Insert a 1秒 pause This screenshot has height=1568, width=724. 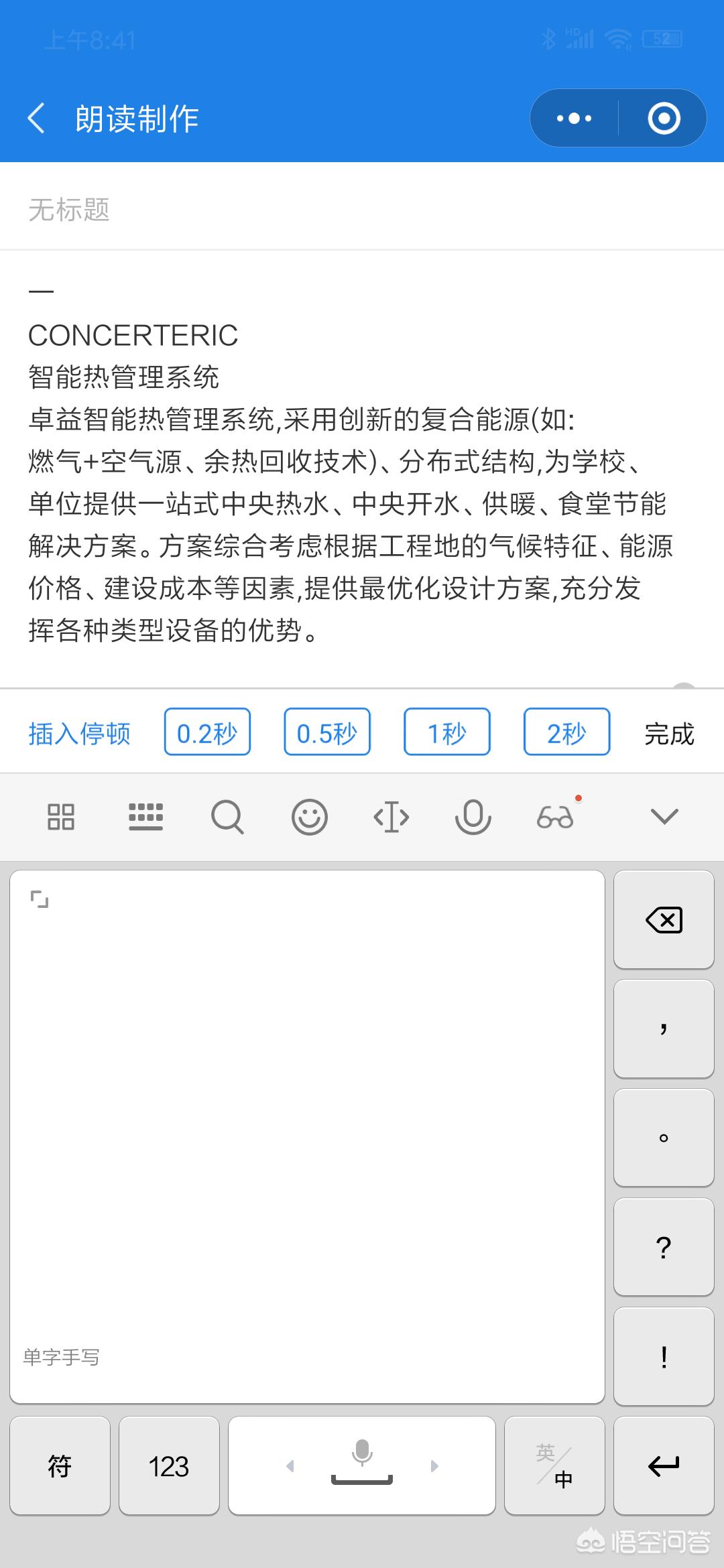pos(446,732)
